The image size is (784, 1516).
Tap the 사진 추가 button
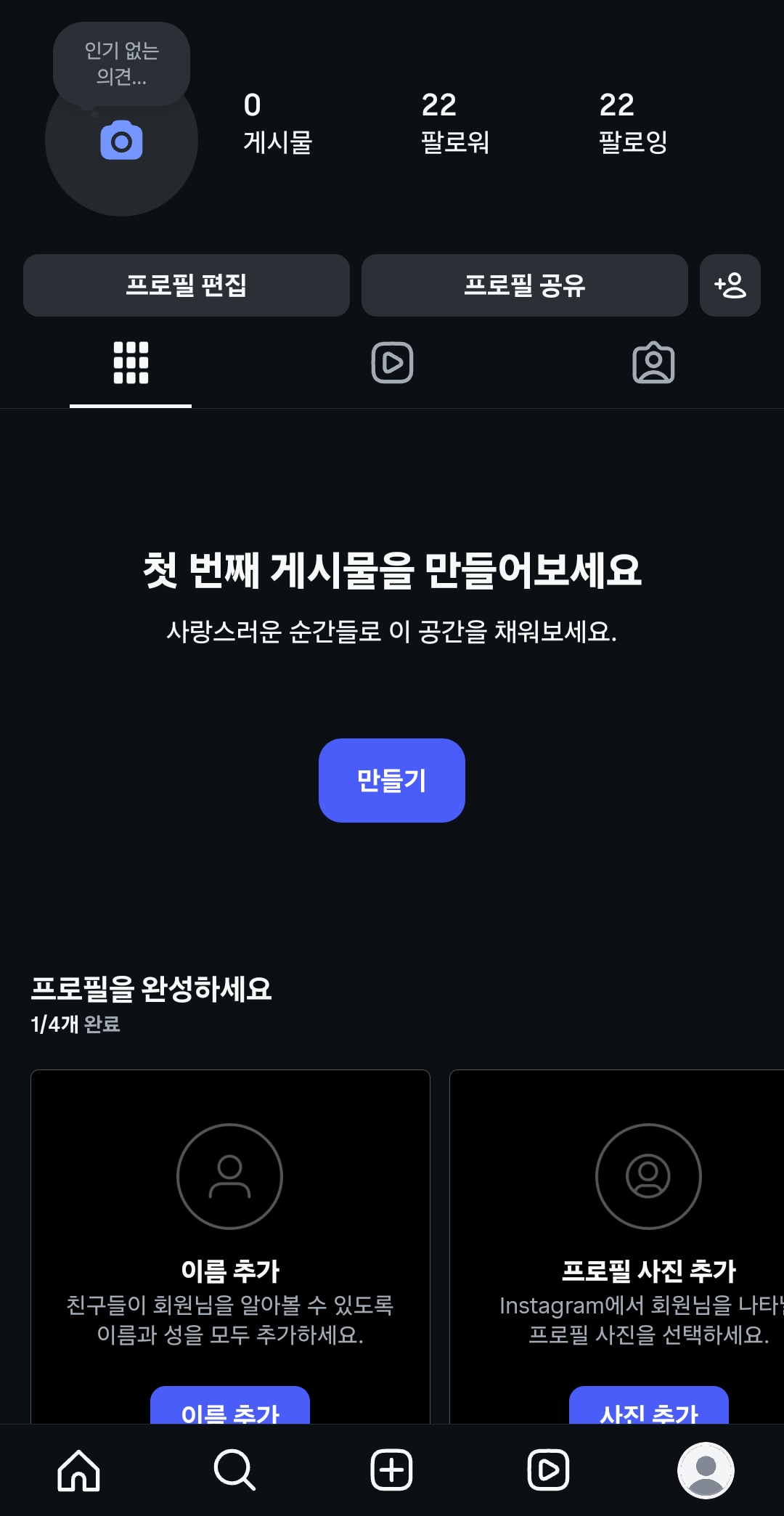(648, 1407)
